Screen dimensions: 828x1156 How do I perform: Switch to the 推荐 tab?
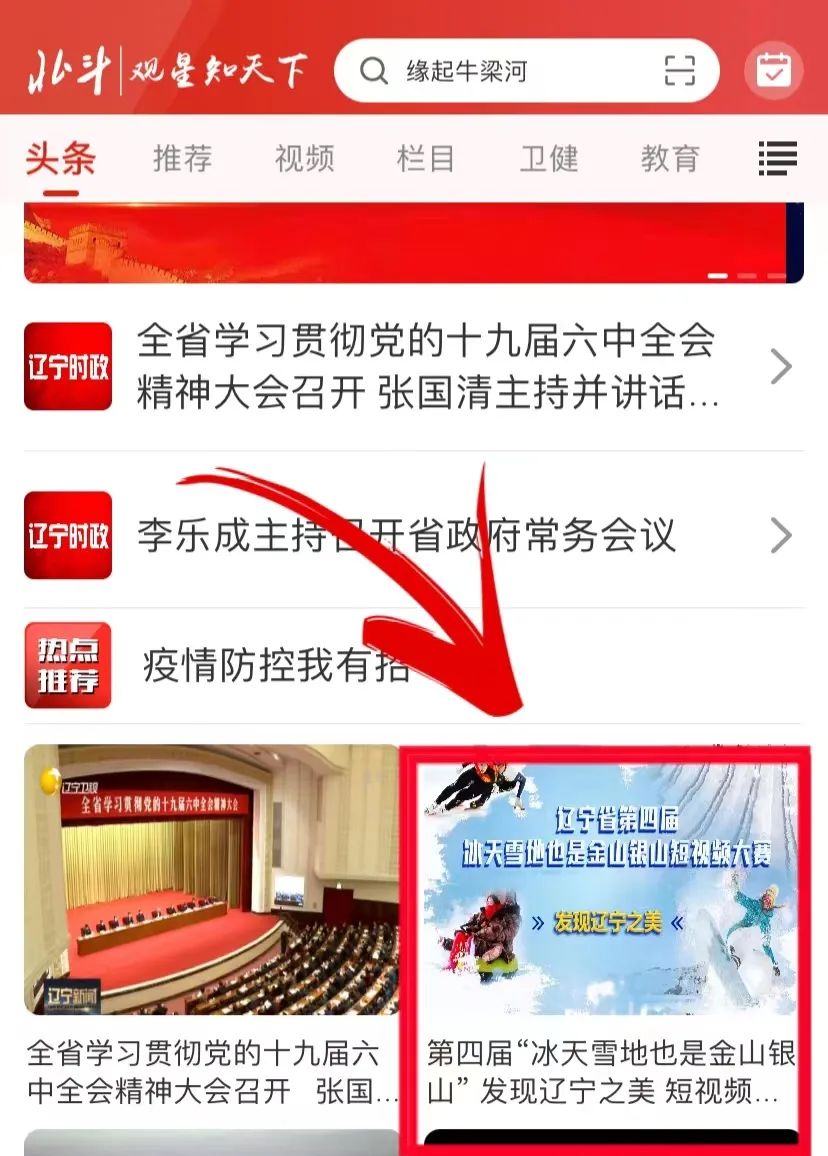pos(182,158)
